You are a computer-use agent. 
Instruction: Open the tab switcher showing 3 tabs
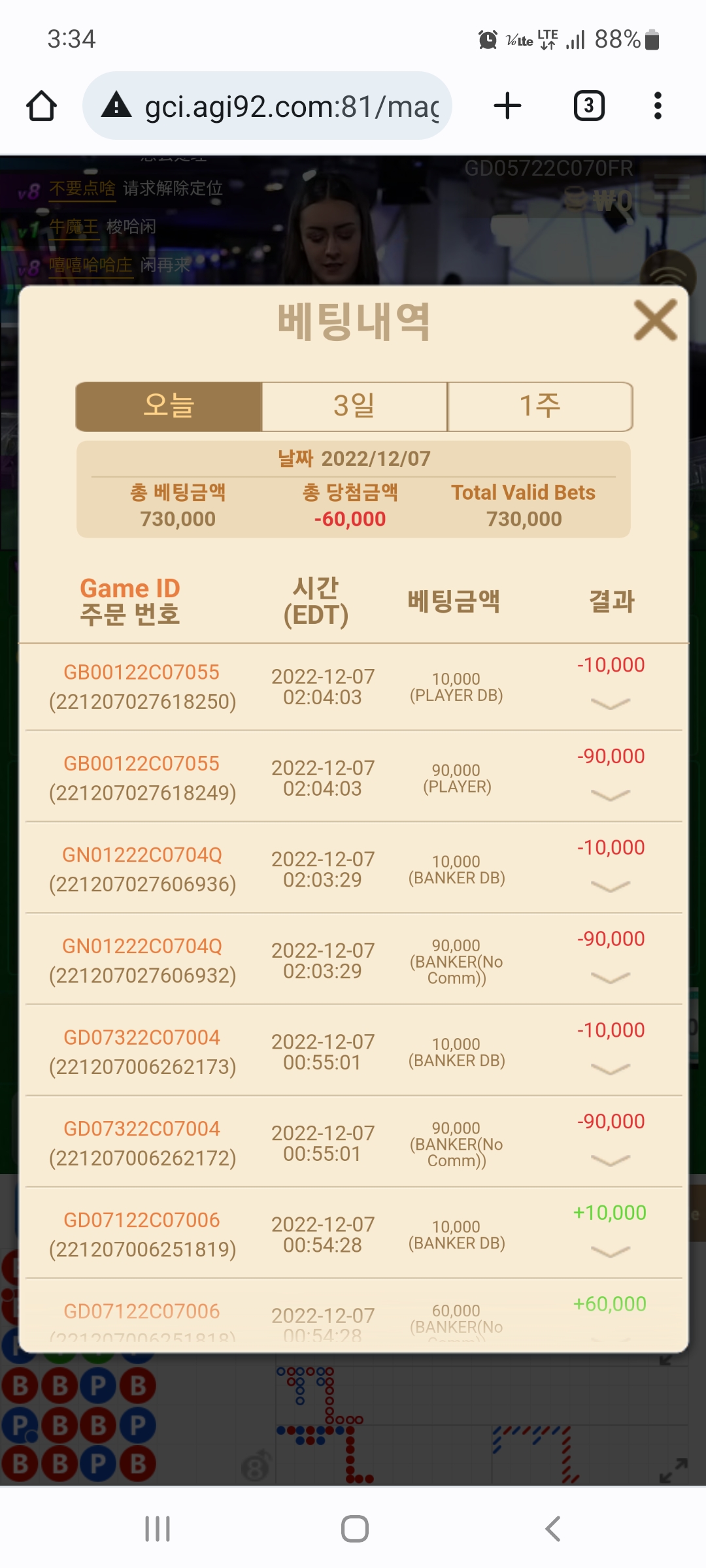588,106
